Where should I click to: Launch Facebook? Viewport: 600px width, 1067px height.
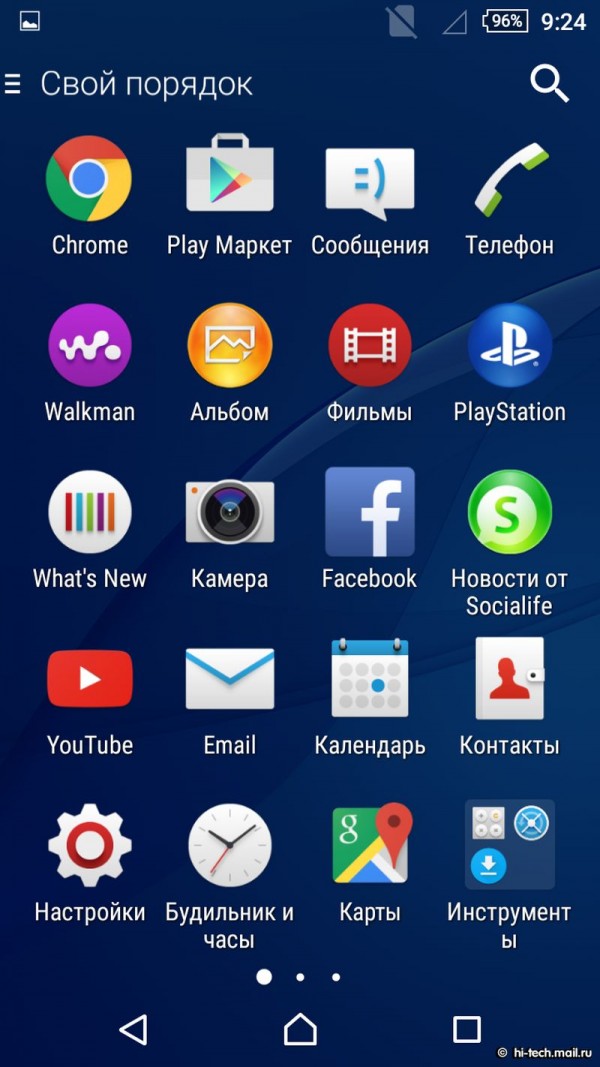click(369, 512)
